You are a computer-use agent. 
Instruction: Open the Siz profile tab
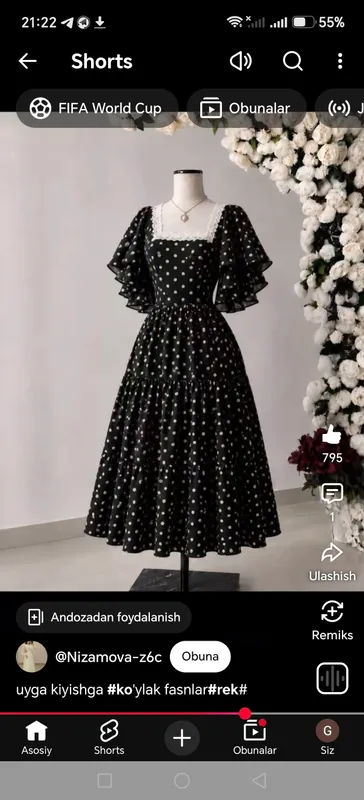pyautogui.click(x=327, y=738)
